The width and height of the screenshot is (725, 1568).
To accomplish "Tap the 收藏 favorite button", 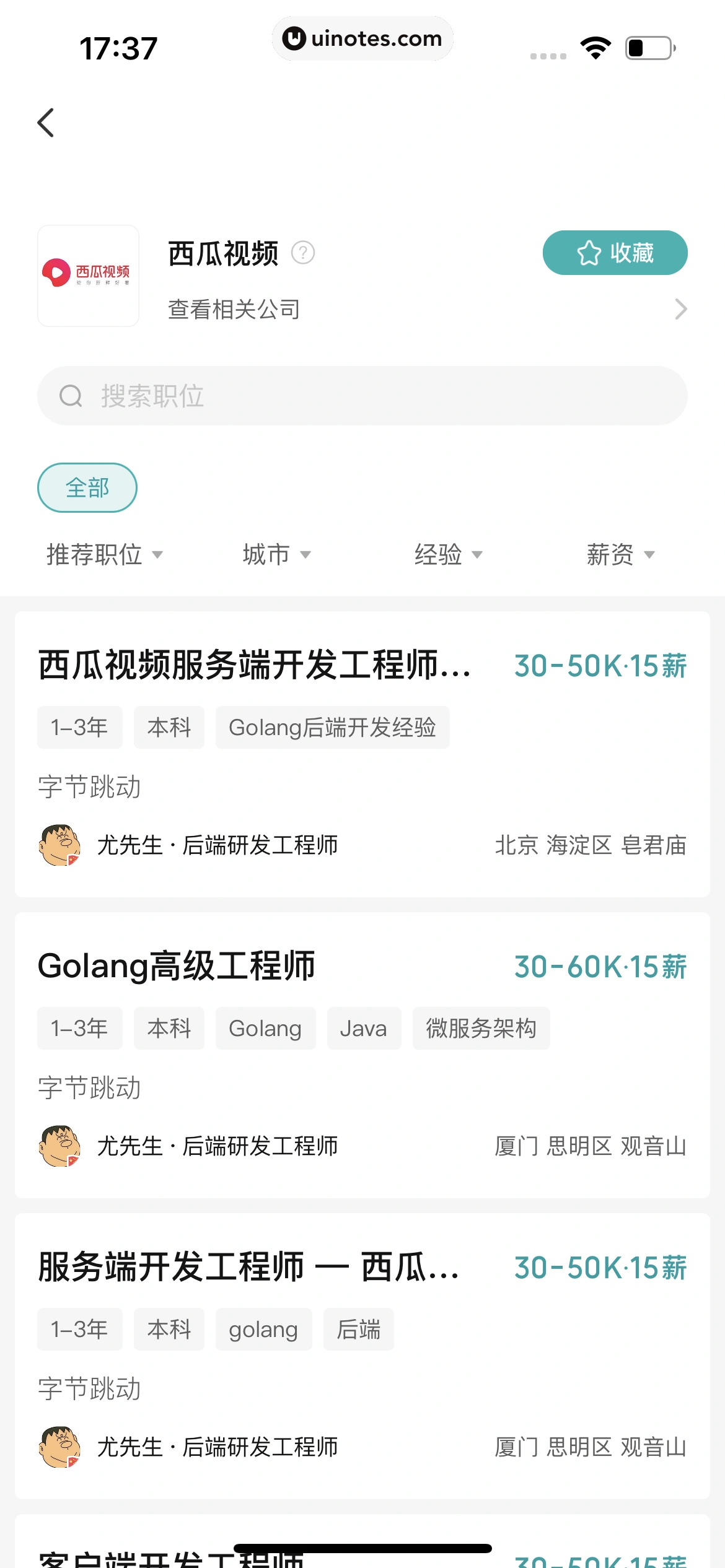I will [x=614, y=253].
